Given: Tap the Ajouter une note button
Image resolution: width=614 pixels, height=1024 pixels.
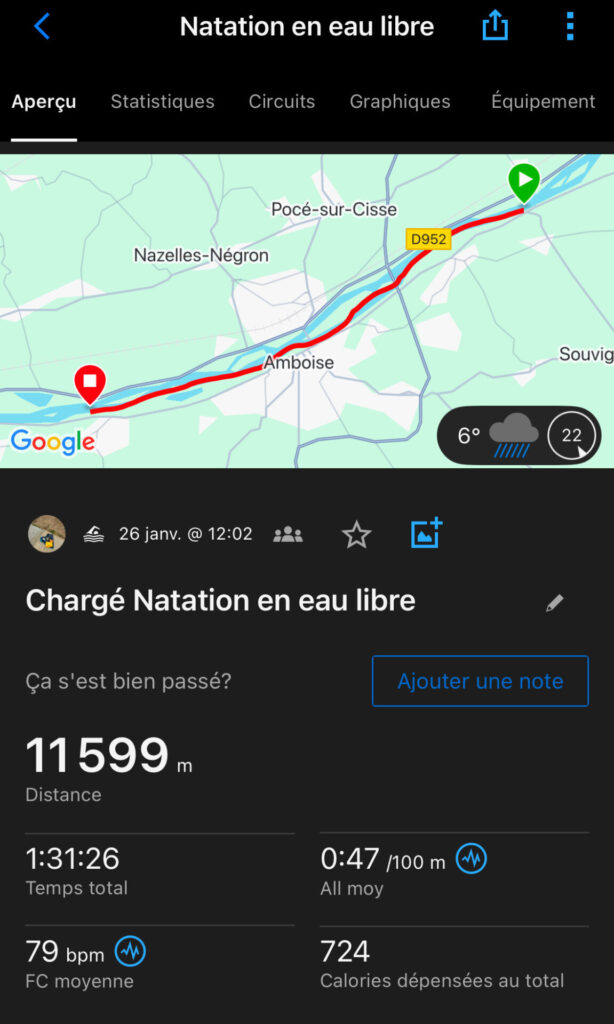Looking at the screenshot, I should pos(480,681).
